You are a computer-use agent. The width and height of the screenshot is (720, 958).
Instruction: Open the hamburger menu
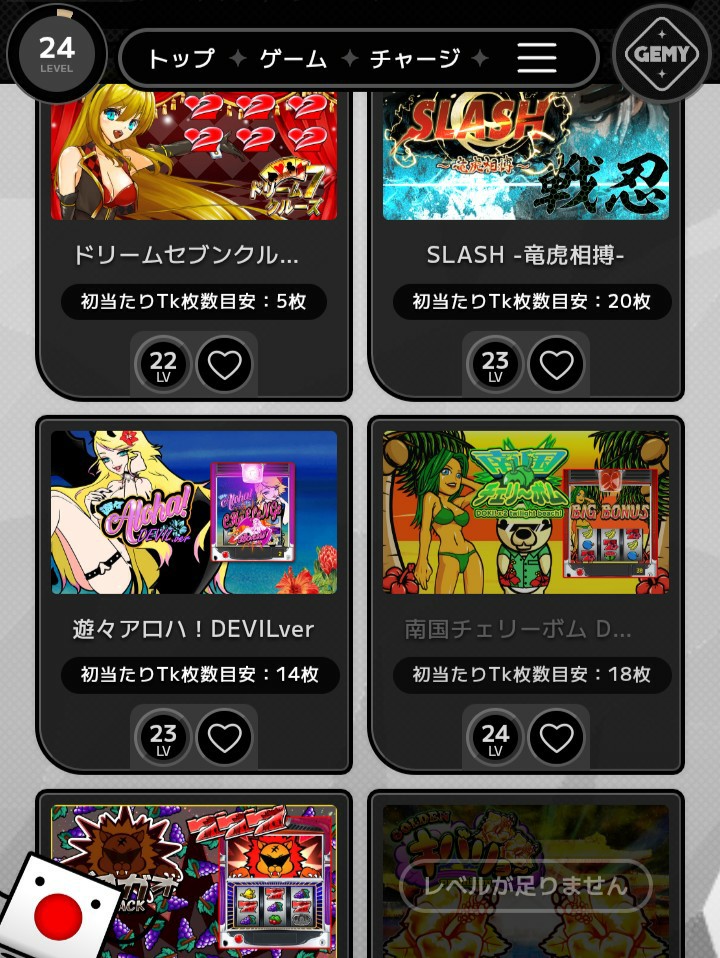click(x=537, y=59)
